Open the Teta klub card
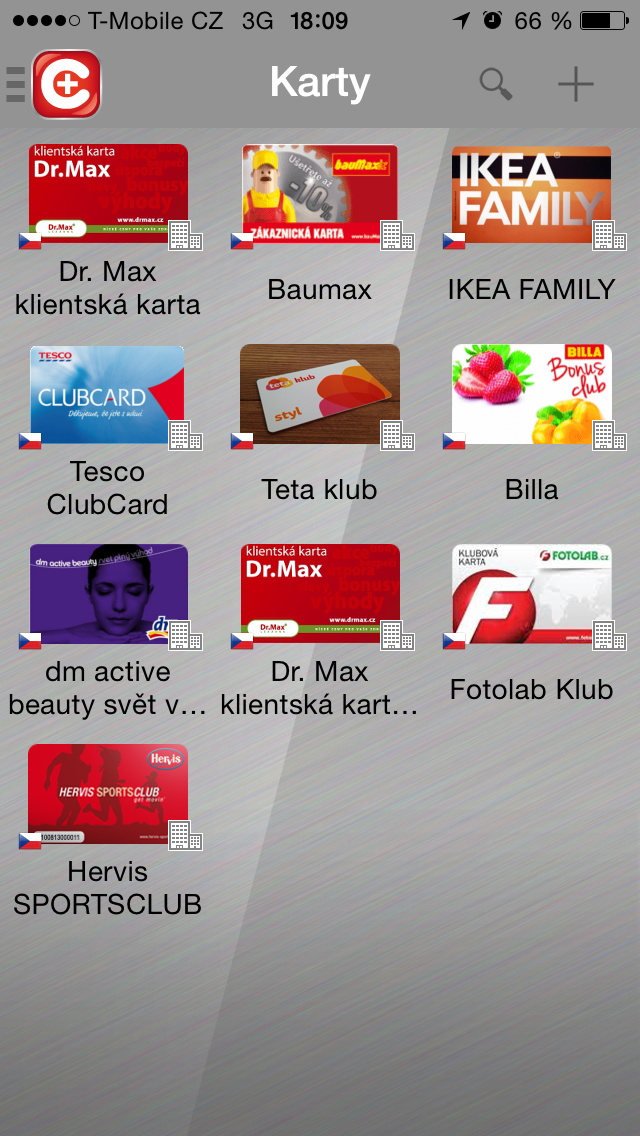The height and width of the screenshot is (1136, 640). 320,394
